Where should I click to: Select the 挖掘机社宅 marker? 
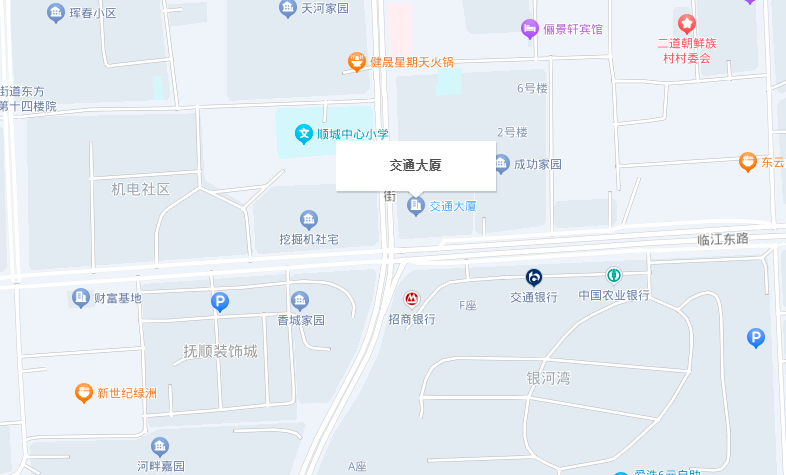click(309, 219)
